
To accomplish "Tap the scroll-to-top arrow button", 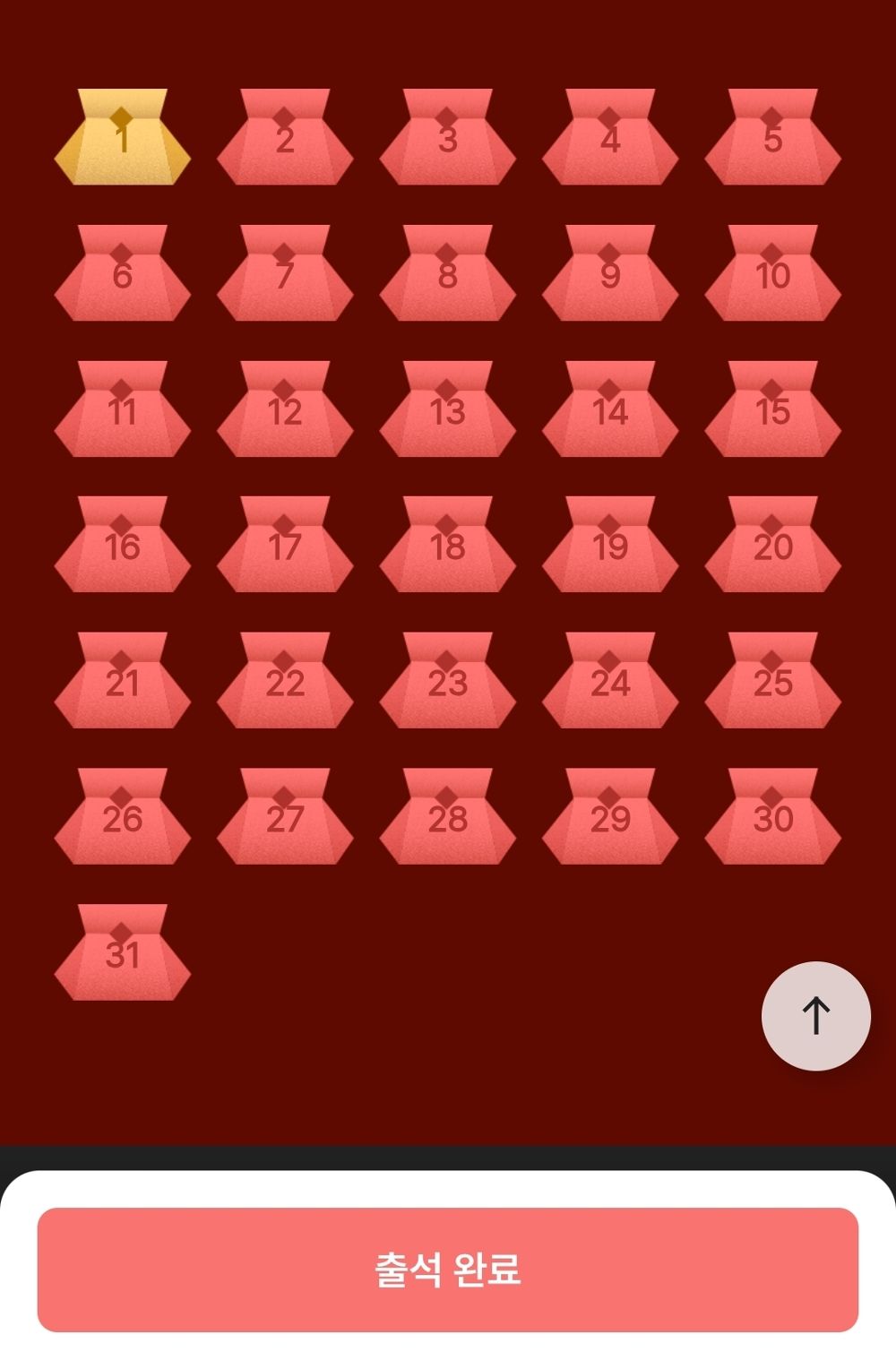I will [x=815, y=1015].
